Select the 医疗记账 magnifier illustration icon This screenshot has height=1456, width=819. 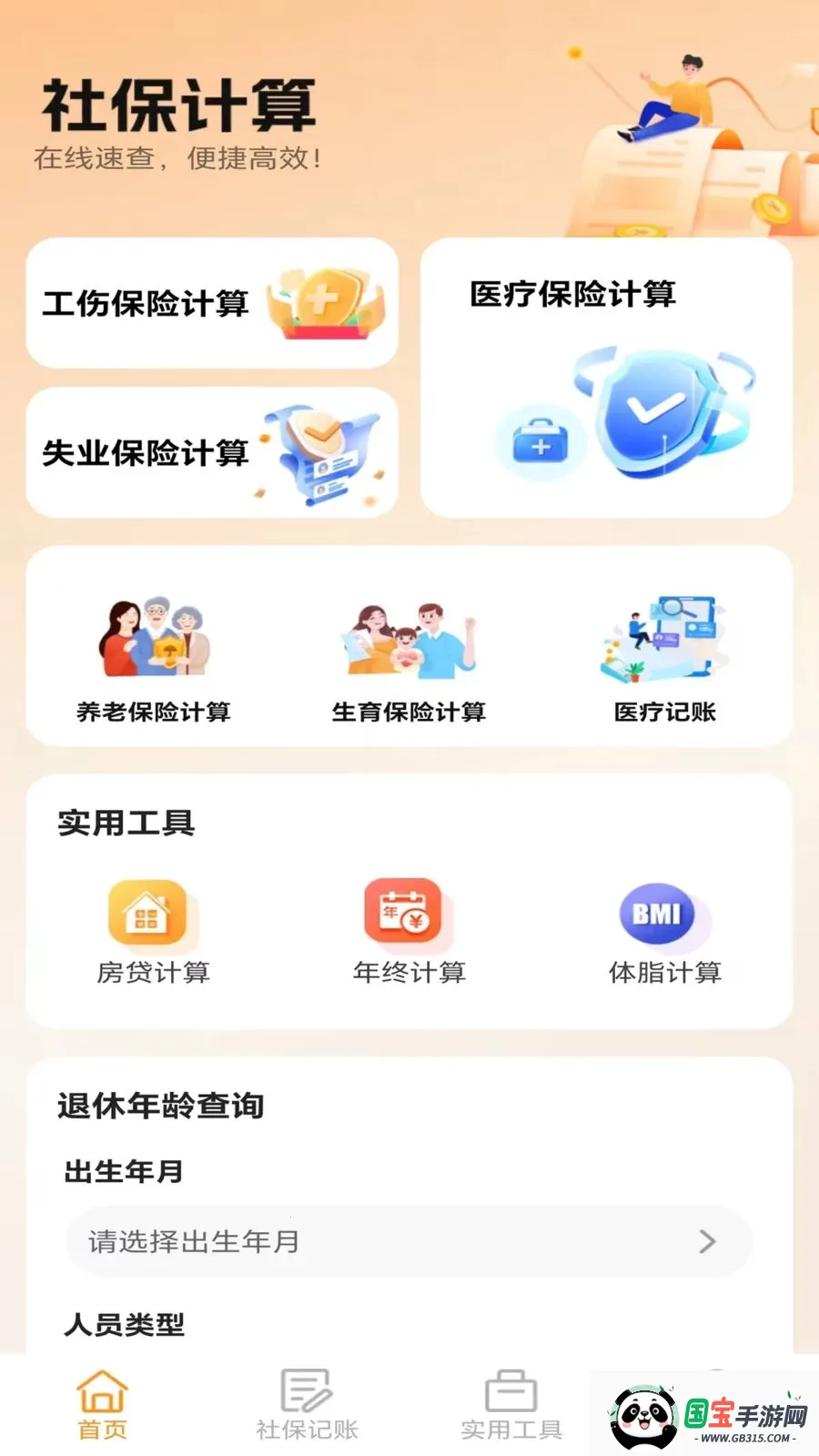coord(662,637)
